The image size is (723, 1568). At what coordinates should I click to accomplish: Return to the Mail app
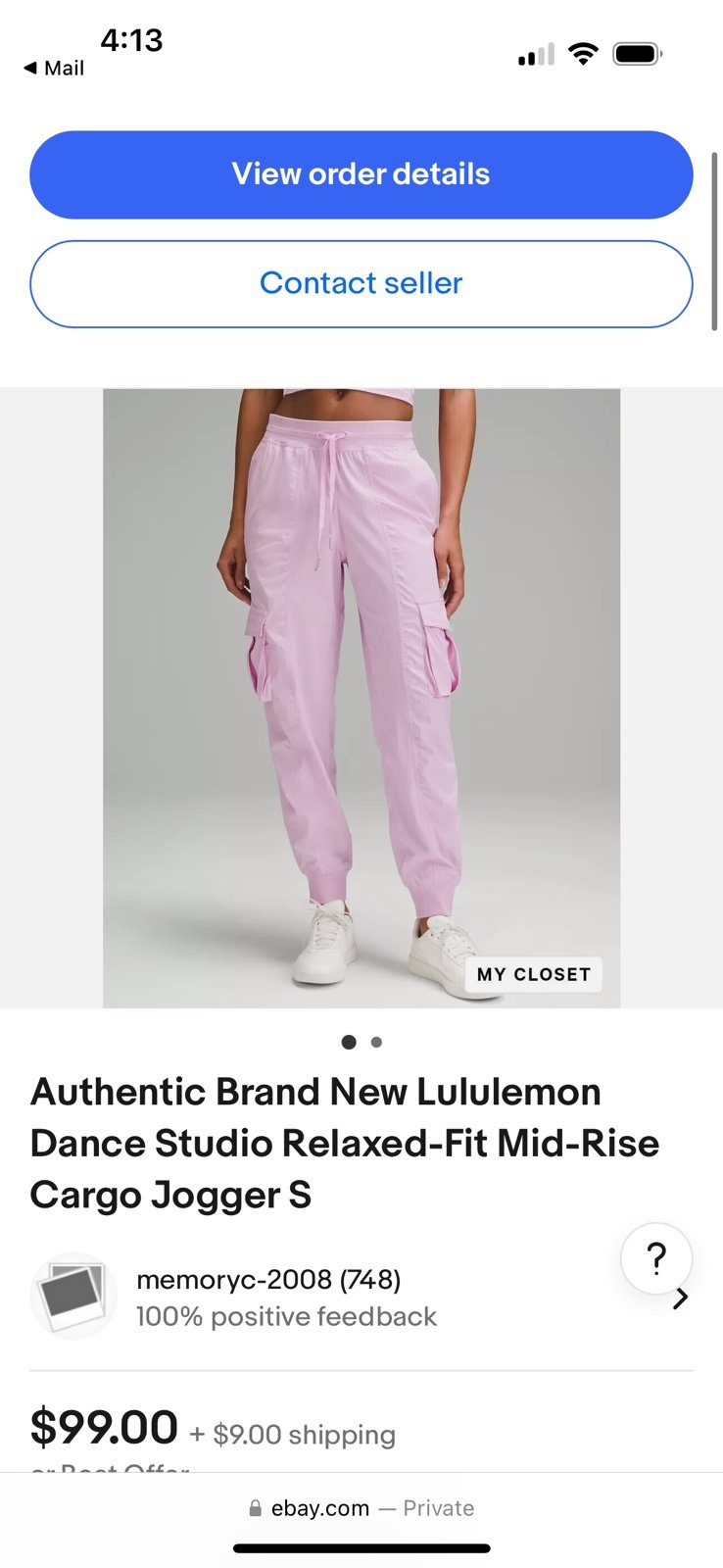(54, 69)
